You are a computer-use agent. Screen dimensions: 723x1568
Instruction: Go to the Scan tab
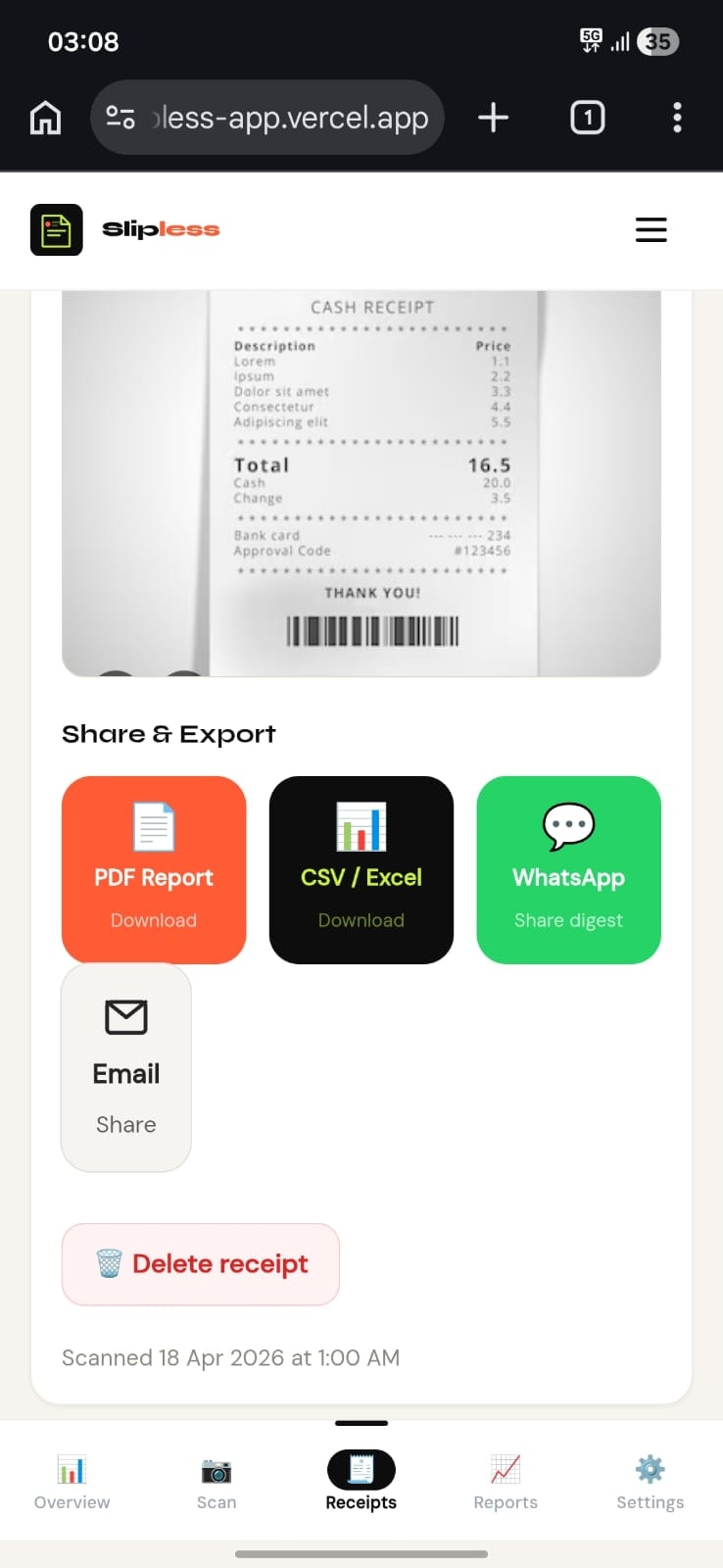coord(217,1483)
